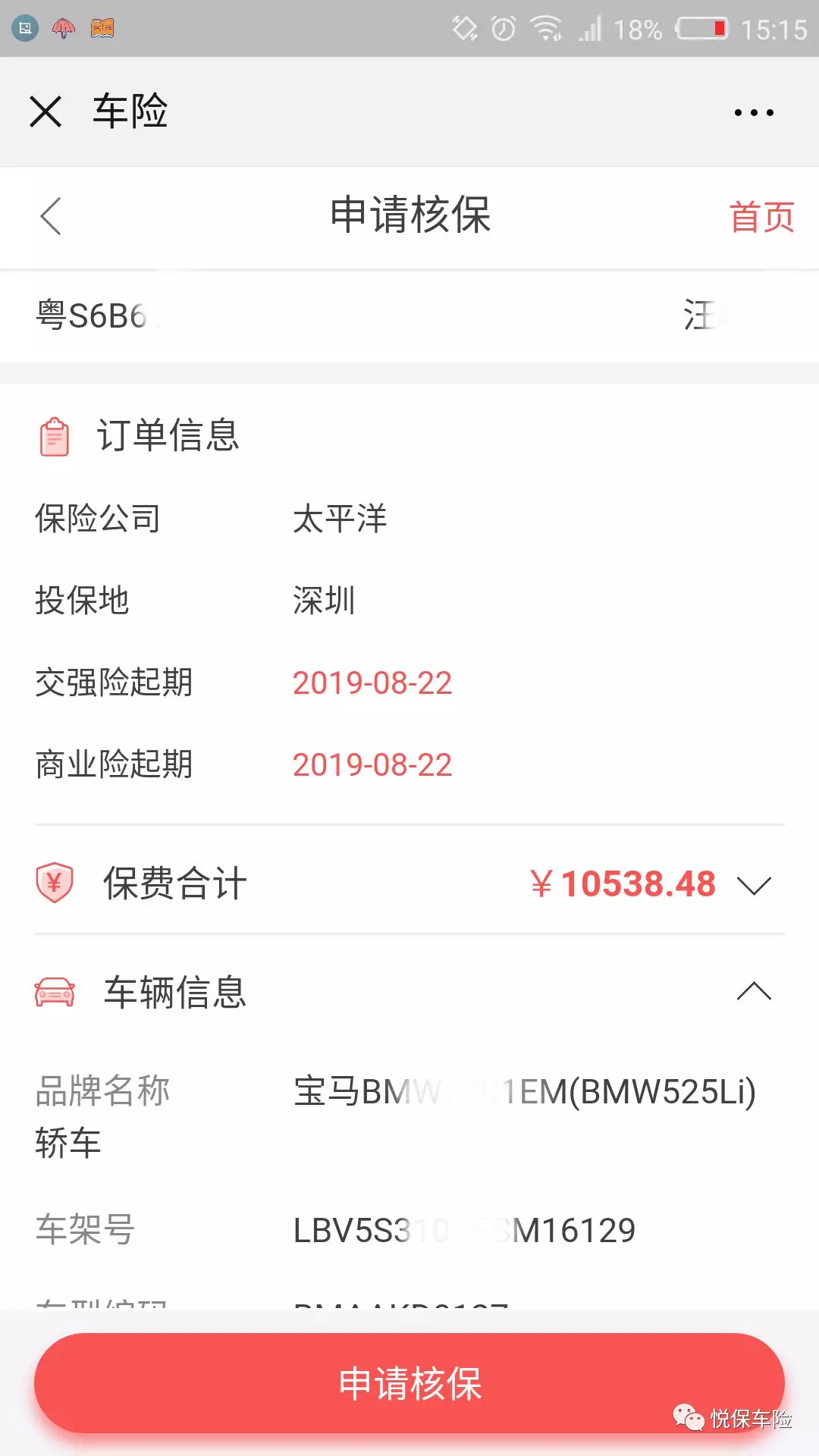The image size is (819, 1456).
Task: Open the three-dot overflow menu
Action: pos(754,112)
